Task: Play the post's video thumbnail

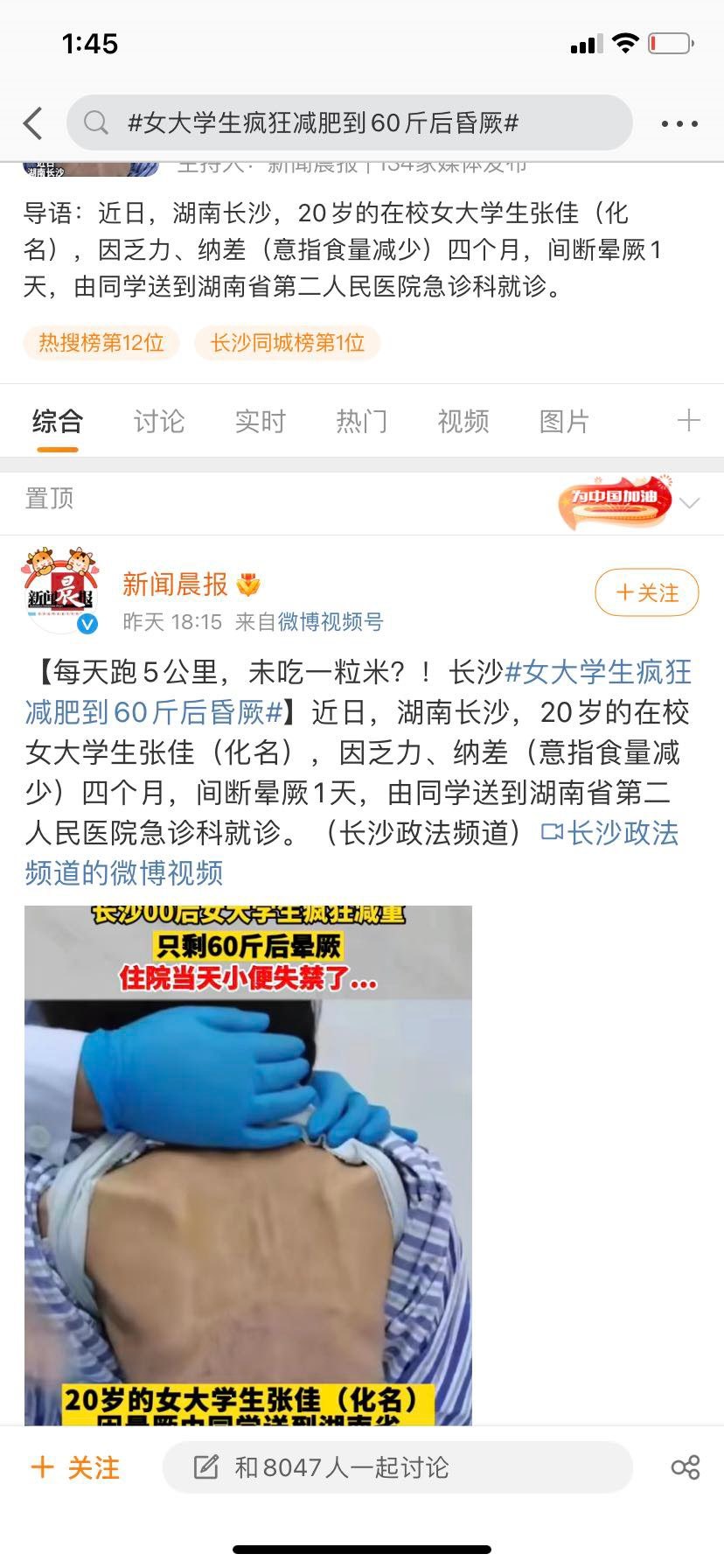Action: click(x=248, y=1164)
